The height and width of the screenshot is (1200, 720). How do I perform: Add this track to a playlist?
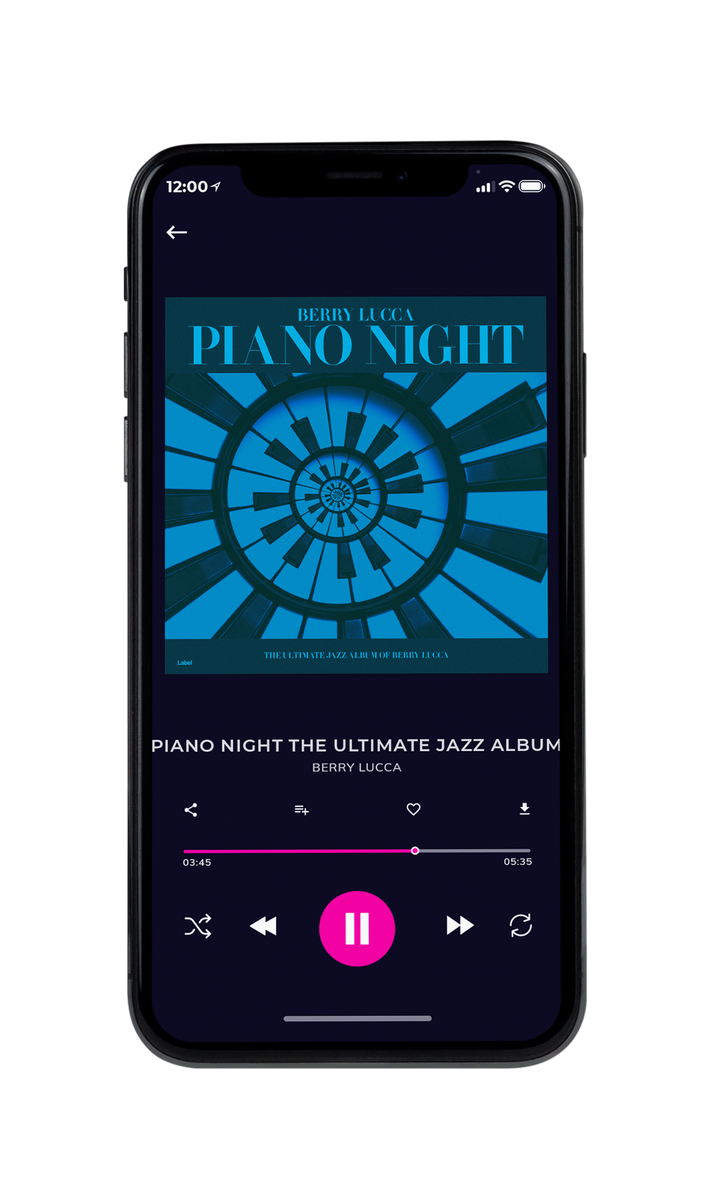click(x=301, y=810)
